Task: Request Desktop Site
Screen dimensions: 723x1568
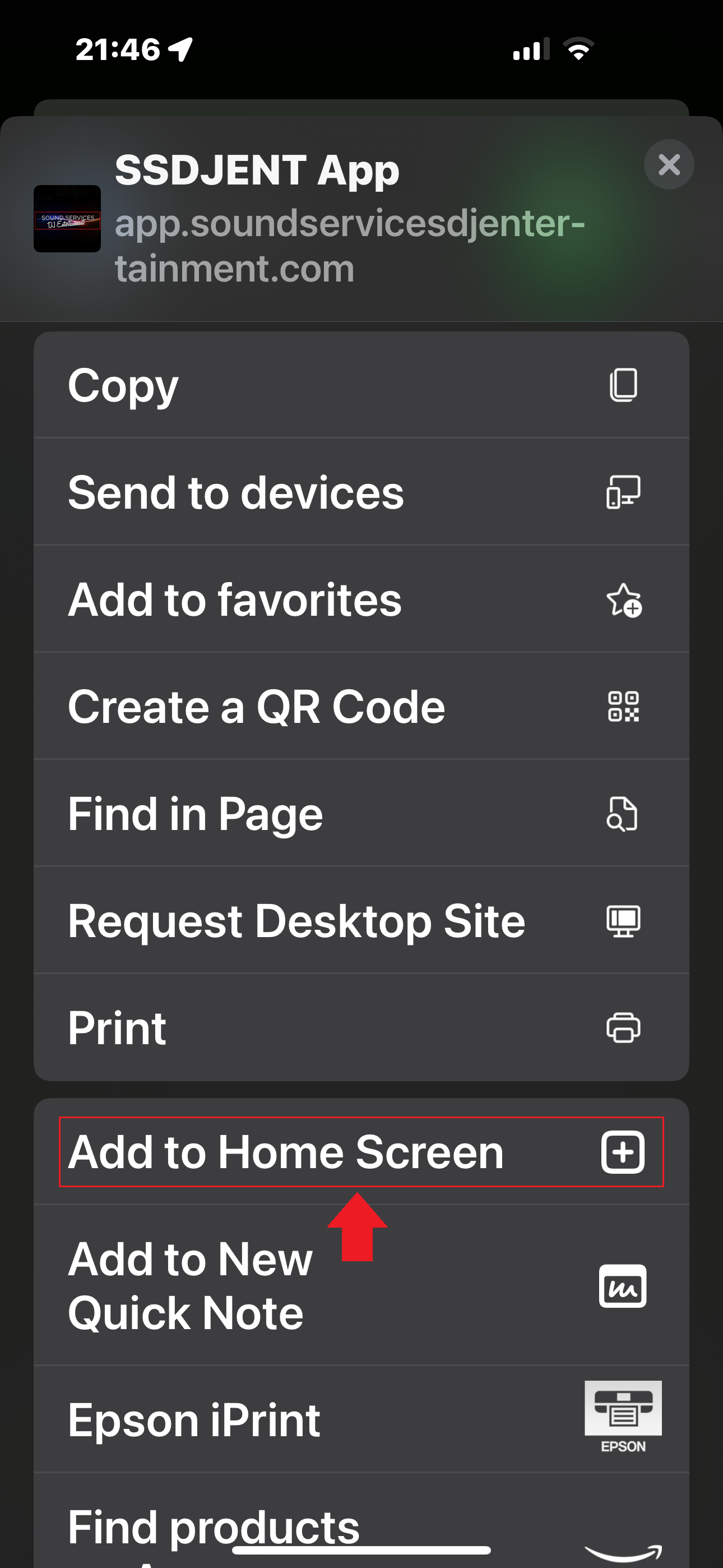Action: 361,920
